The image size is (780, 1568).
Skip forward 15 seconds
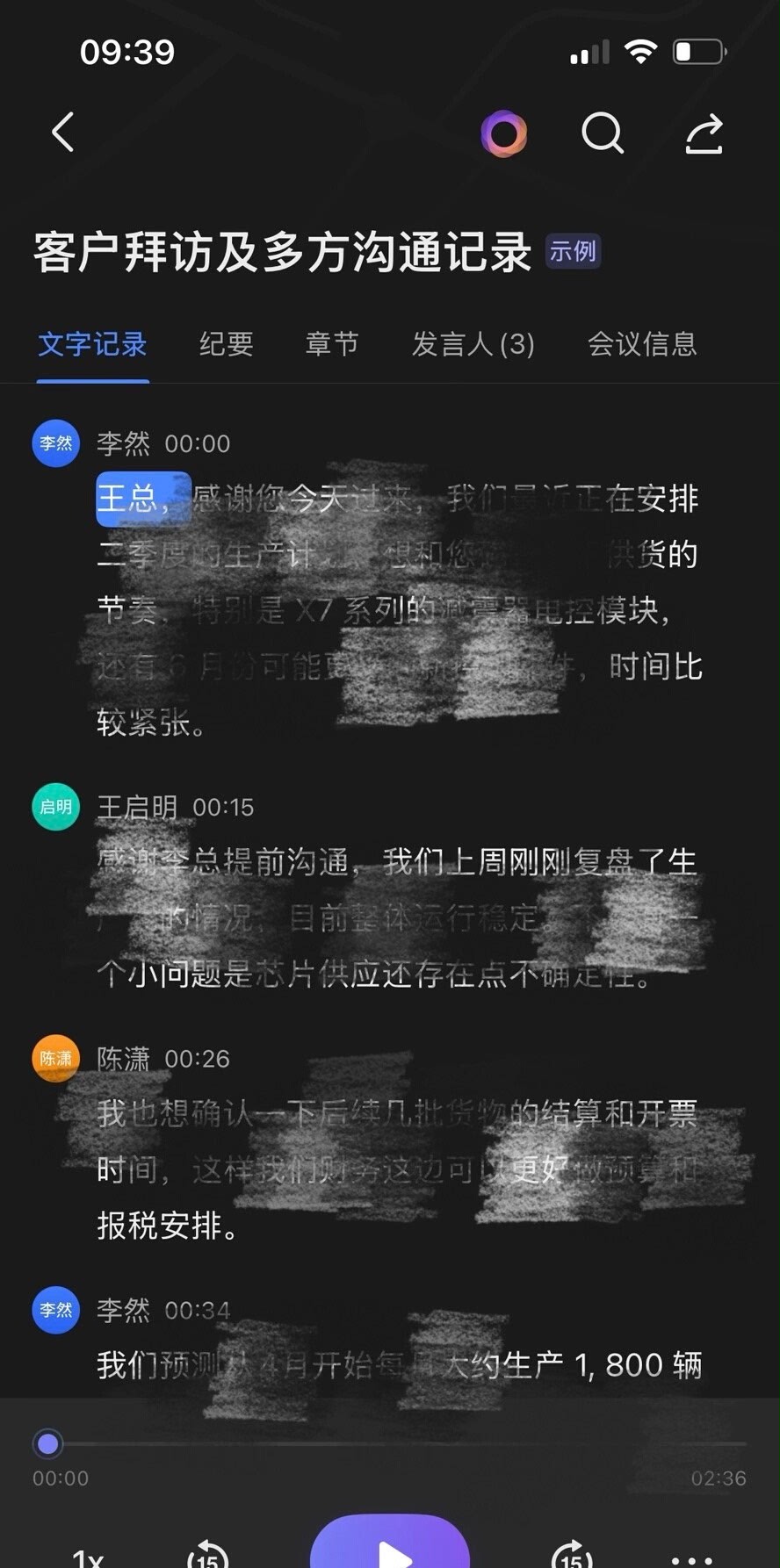pyautogui.click(x=571, y=1556)
